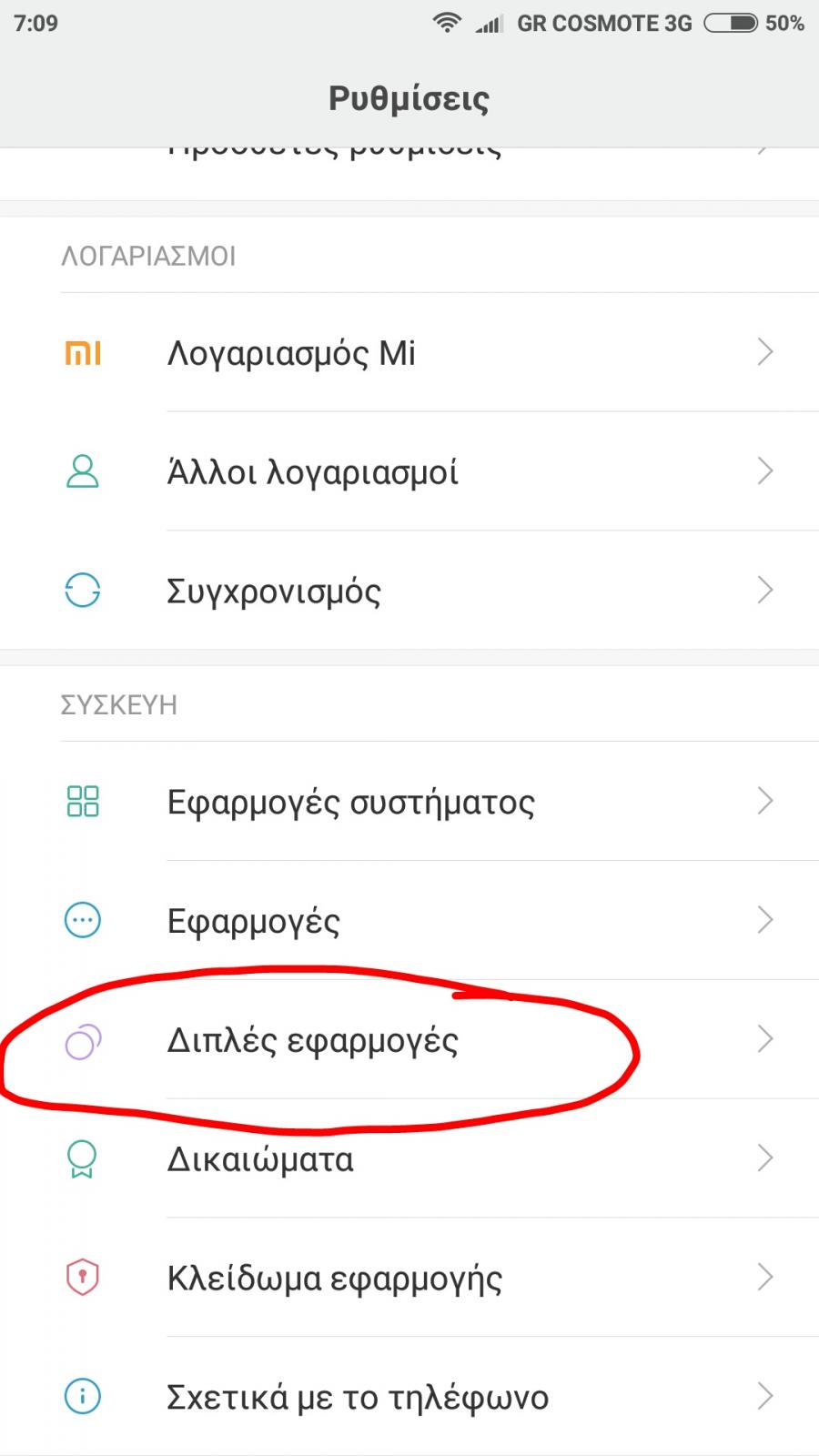
Task: Open Διπλές εφαρμογές settings
Action: tap(409, 1039)
